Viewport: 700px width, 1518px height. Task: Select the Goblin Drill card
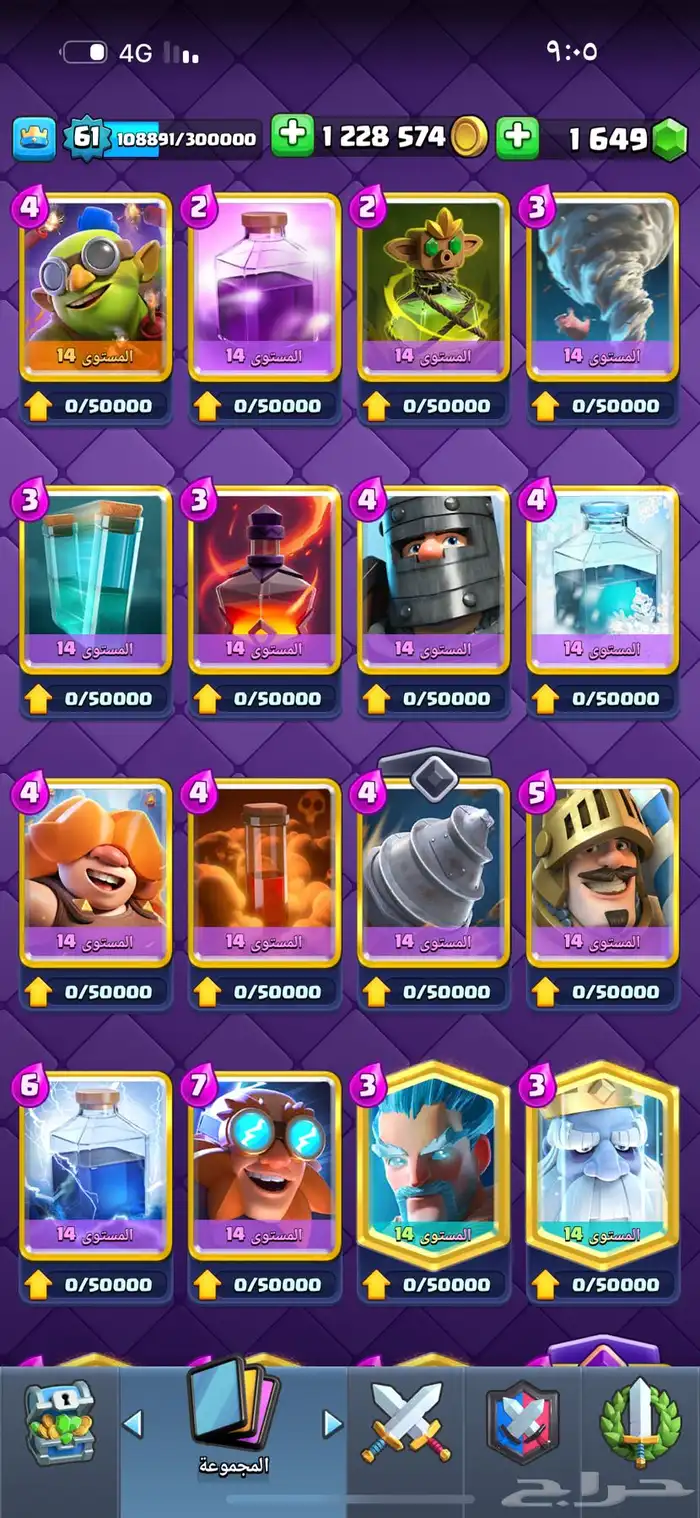(433, 871)
